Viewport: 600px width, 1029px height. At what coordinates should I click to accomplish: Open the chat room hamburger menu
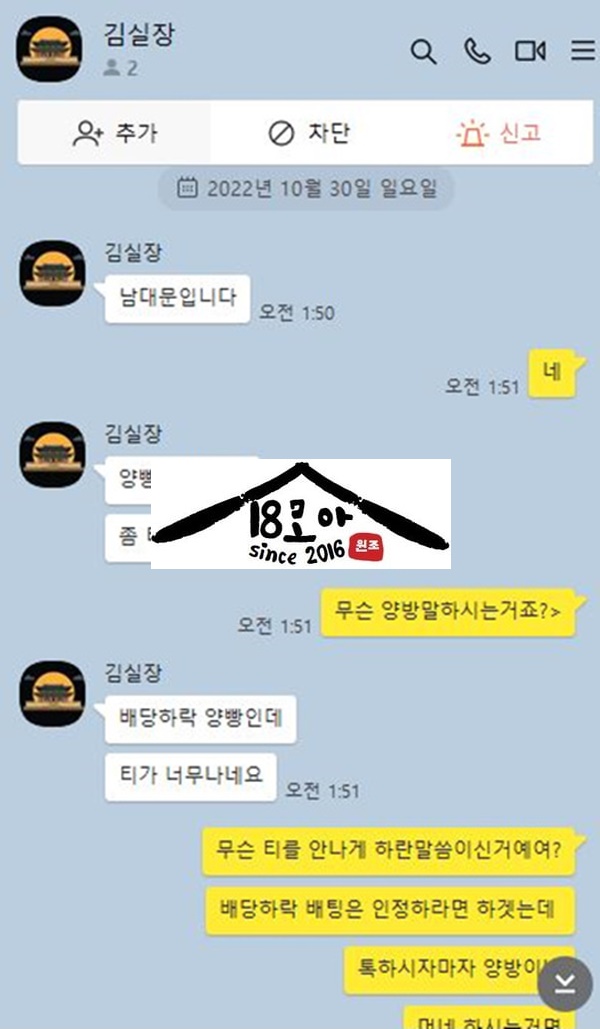coord(582,51)
